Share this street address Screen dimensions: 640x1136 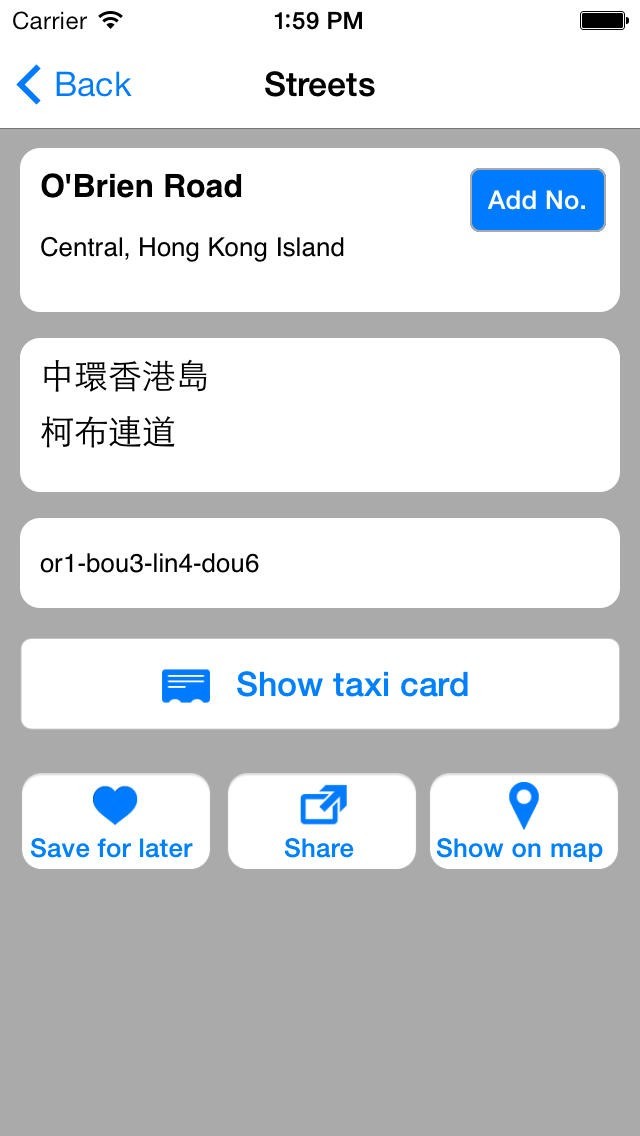(x=322, y=821)
